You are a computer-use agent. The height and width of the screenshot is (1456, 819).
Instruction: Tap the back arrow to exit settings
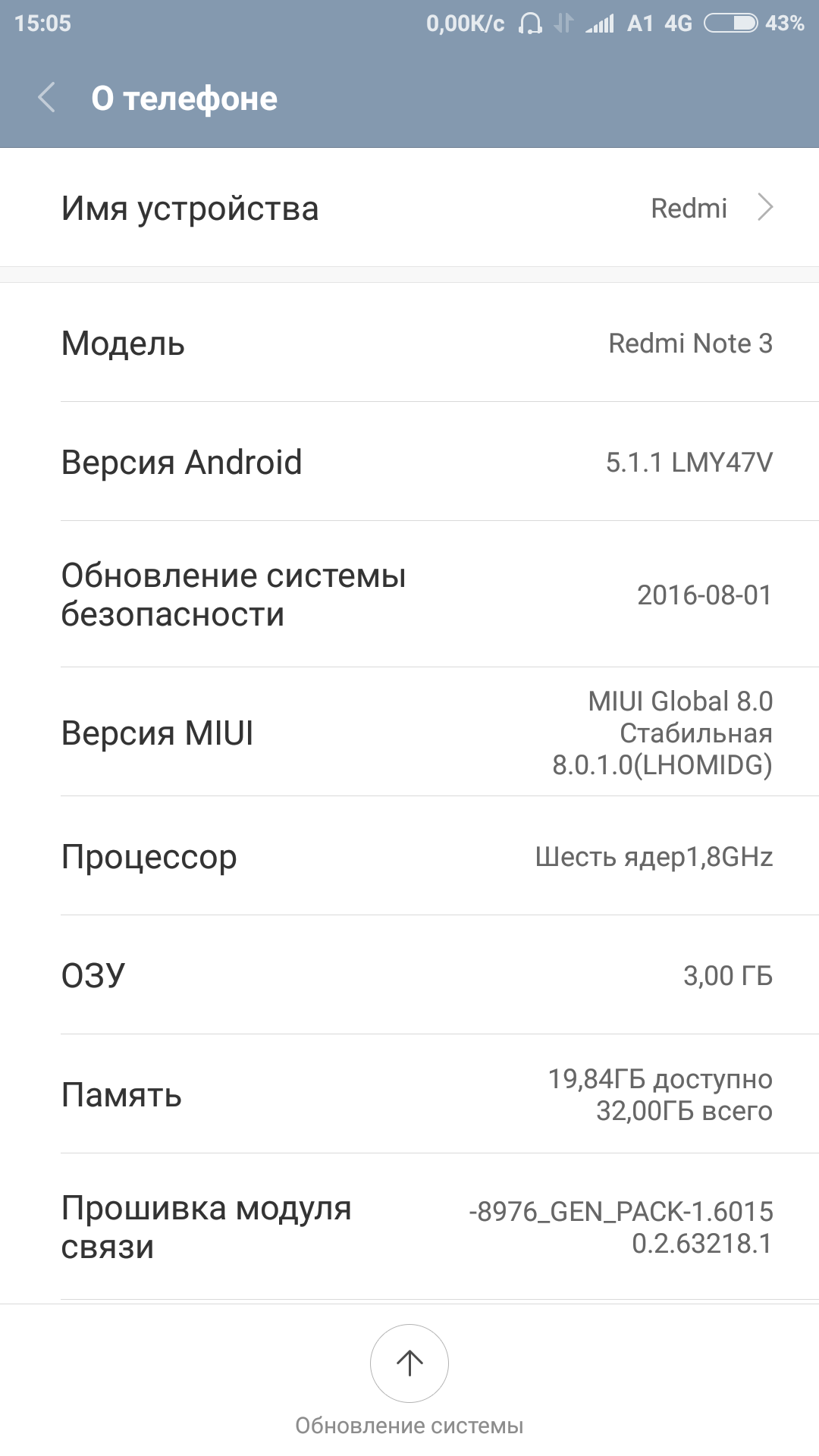point(45,97)
